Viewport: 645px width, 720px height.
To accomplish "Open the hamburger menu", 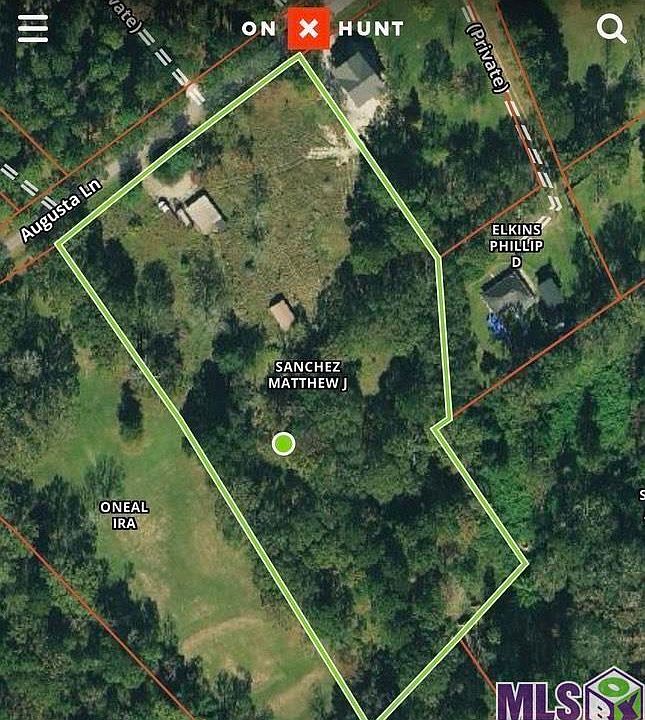I will [33, 28].
